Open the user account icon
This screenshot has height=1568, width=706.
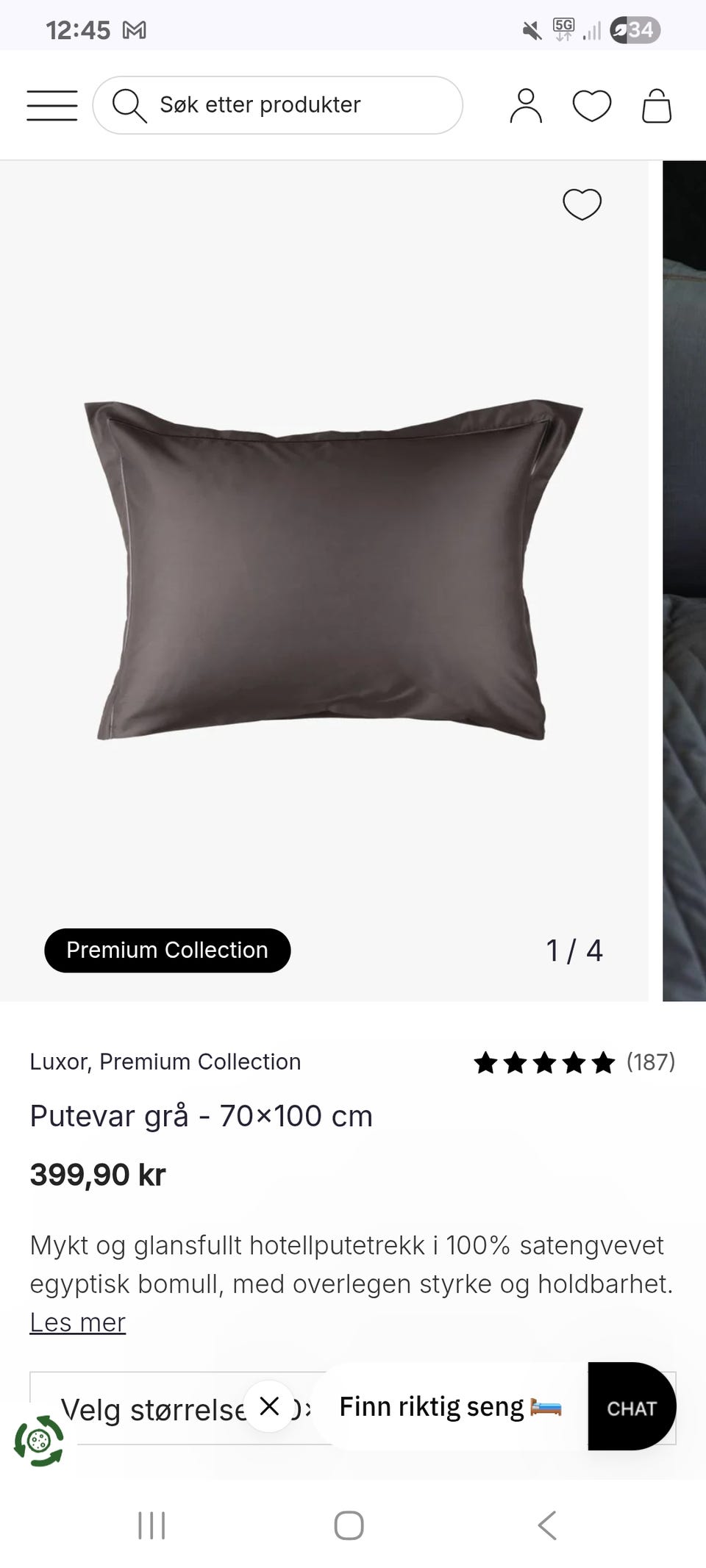526,106
